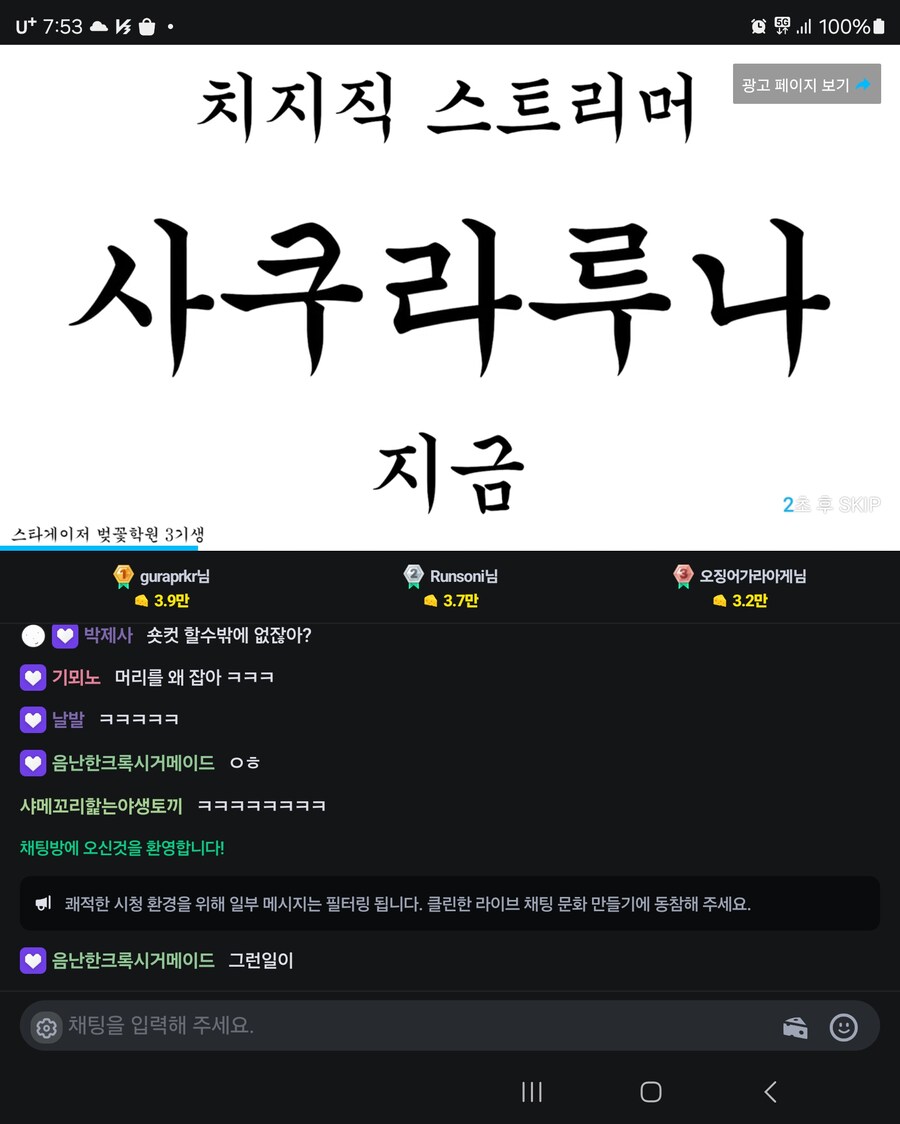This screenshot has height=1124, width=900.
Task: Go back with the system back button
Action: [769, 1091]
